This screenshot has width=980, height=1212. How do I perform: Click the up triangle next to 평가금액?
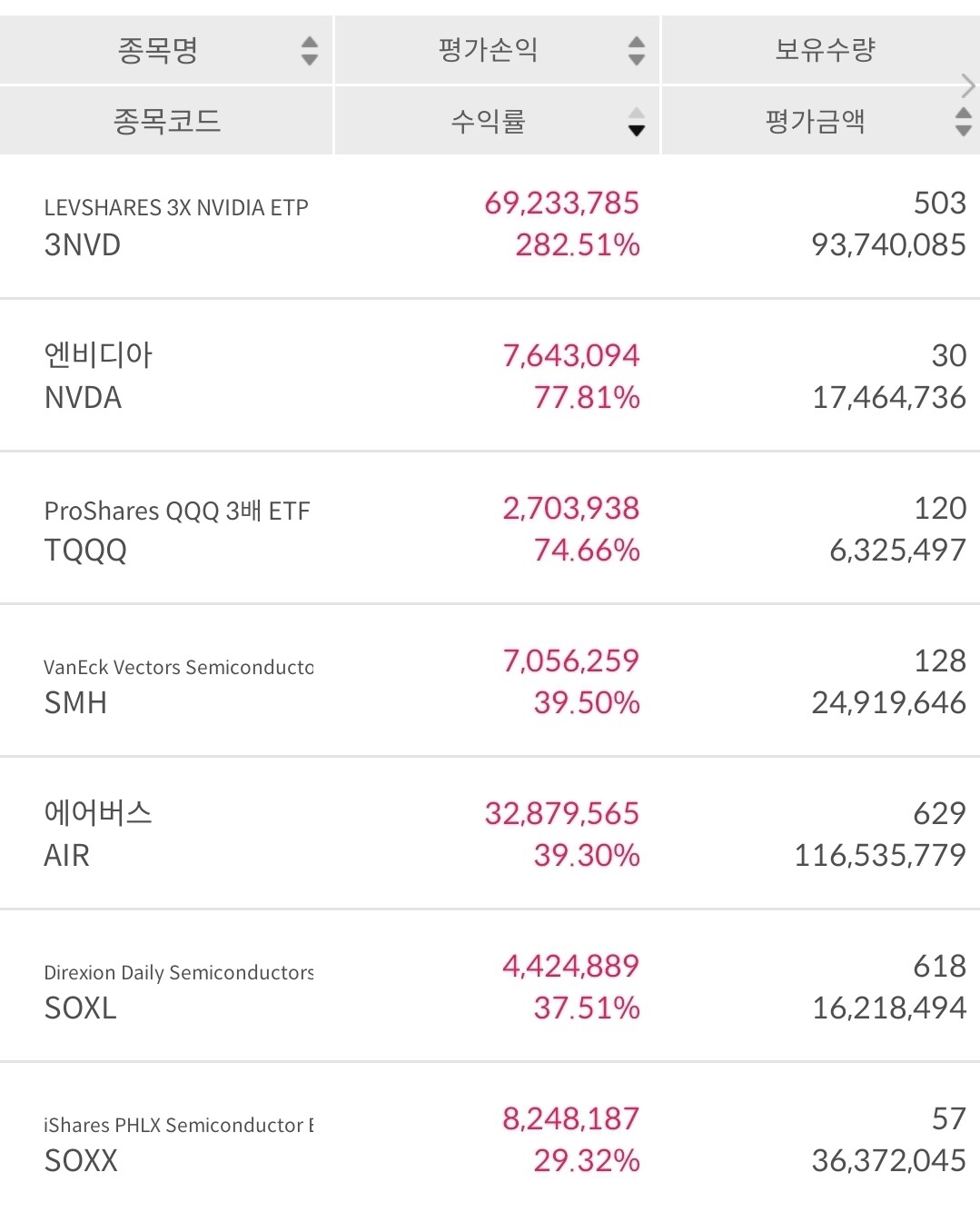pyautogui.click(x=961, y=111)
